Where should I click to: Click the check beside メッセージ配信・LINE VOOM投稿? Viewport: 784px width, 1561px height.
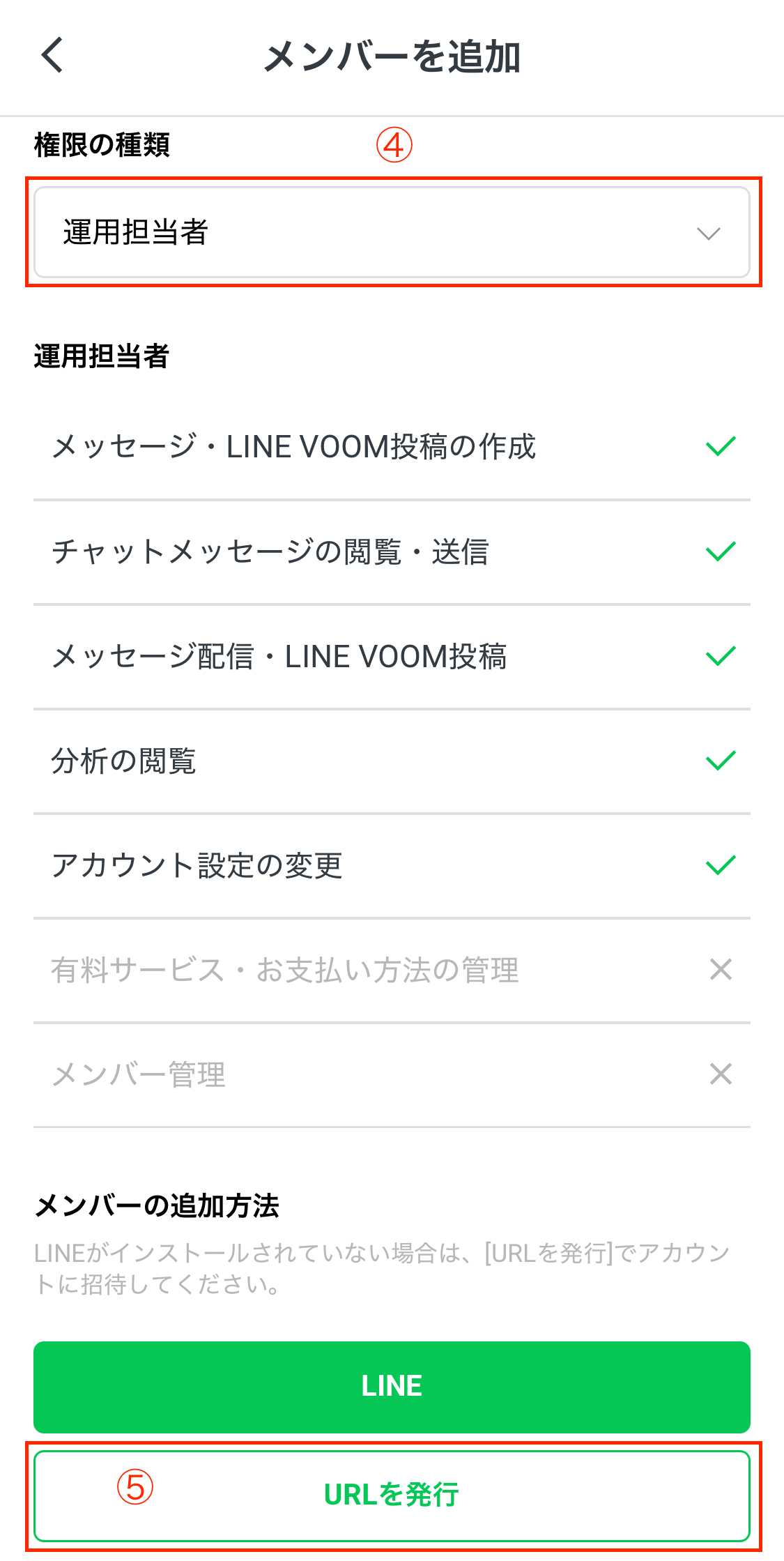point(721,655)
